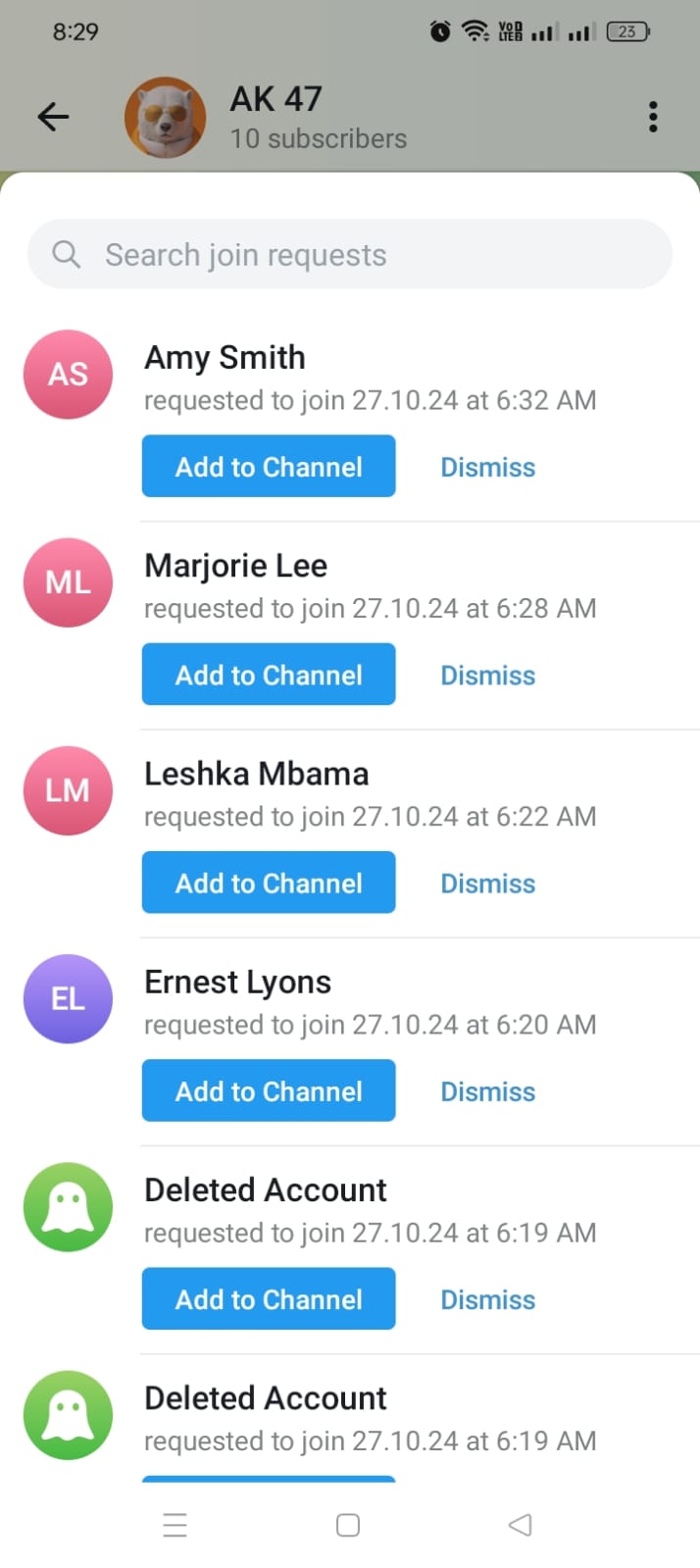Open the three-dot overflow menu
700x1568 pixels.
coord(653,117)
